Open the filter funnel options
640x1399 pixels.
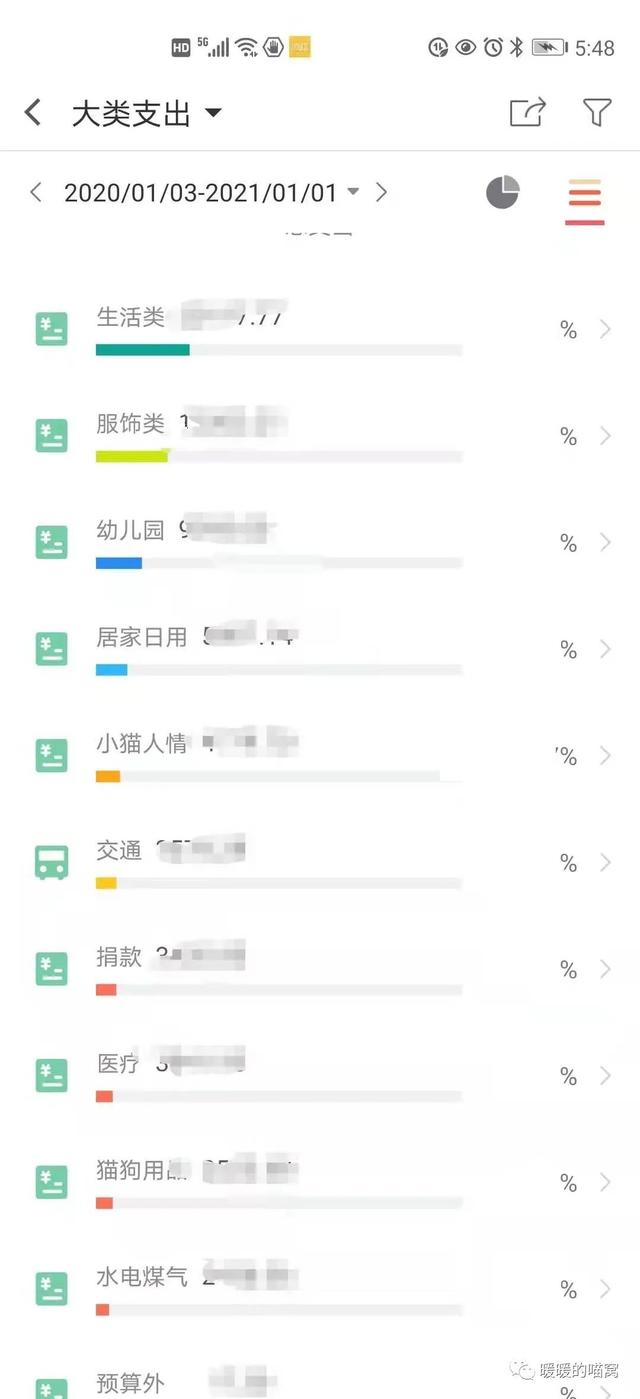[597, 112]
